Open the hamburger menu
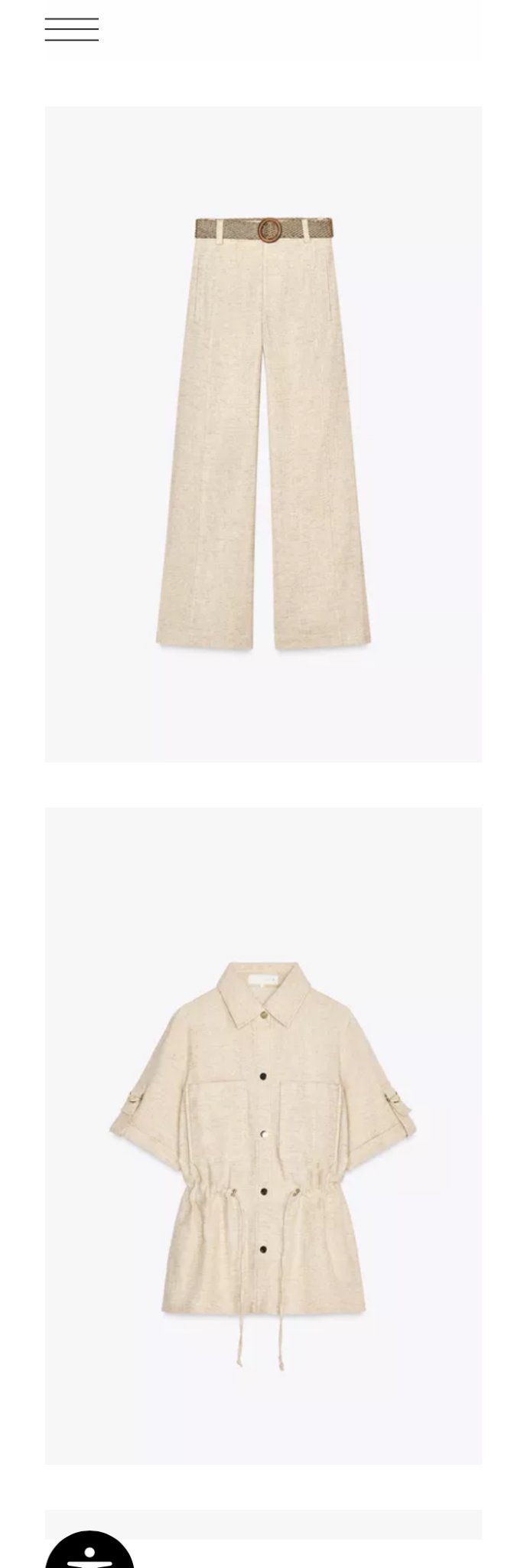 click(72, 29)
